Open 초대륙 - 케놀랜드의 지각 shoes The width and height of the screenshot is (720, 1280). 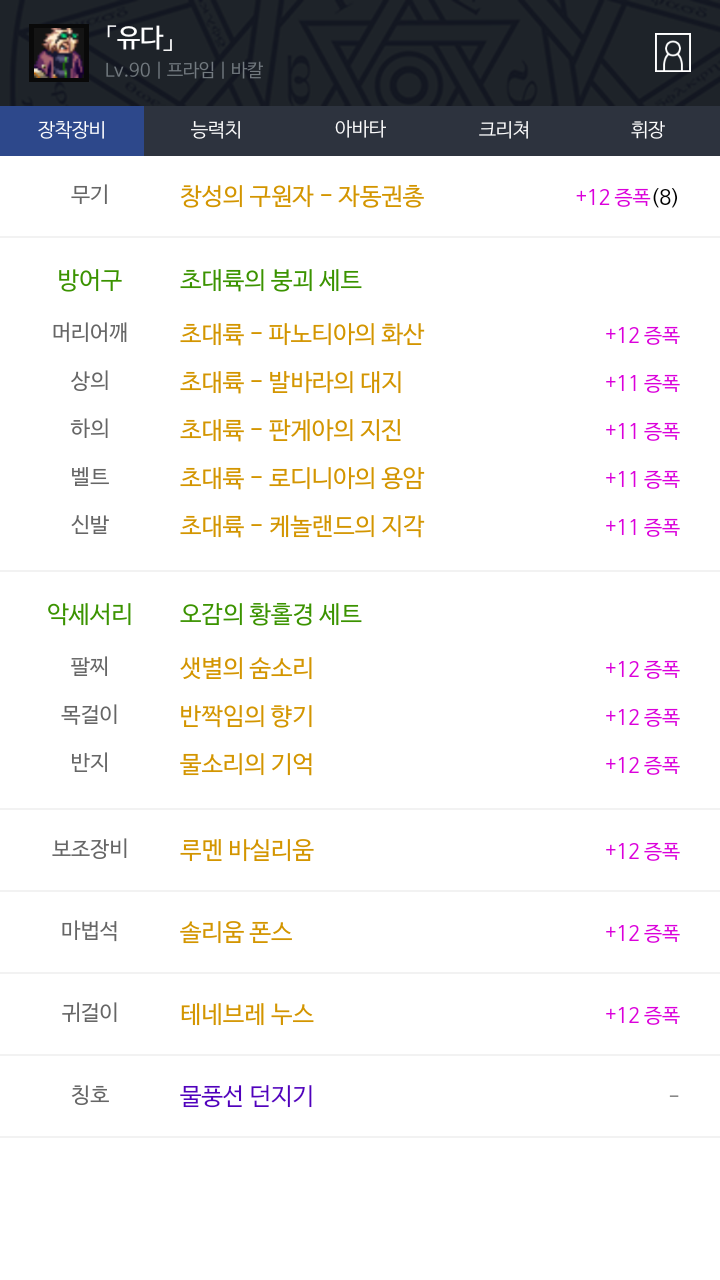point(301,526)
